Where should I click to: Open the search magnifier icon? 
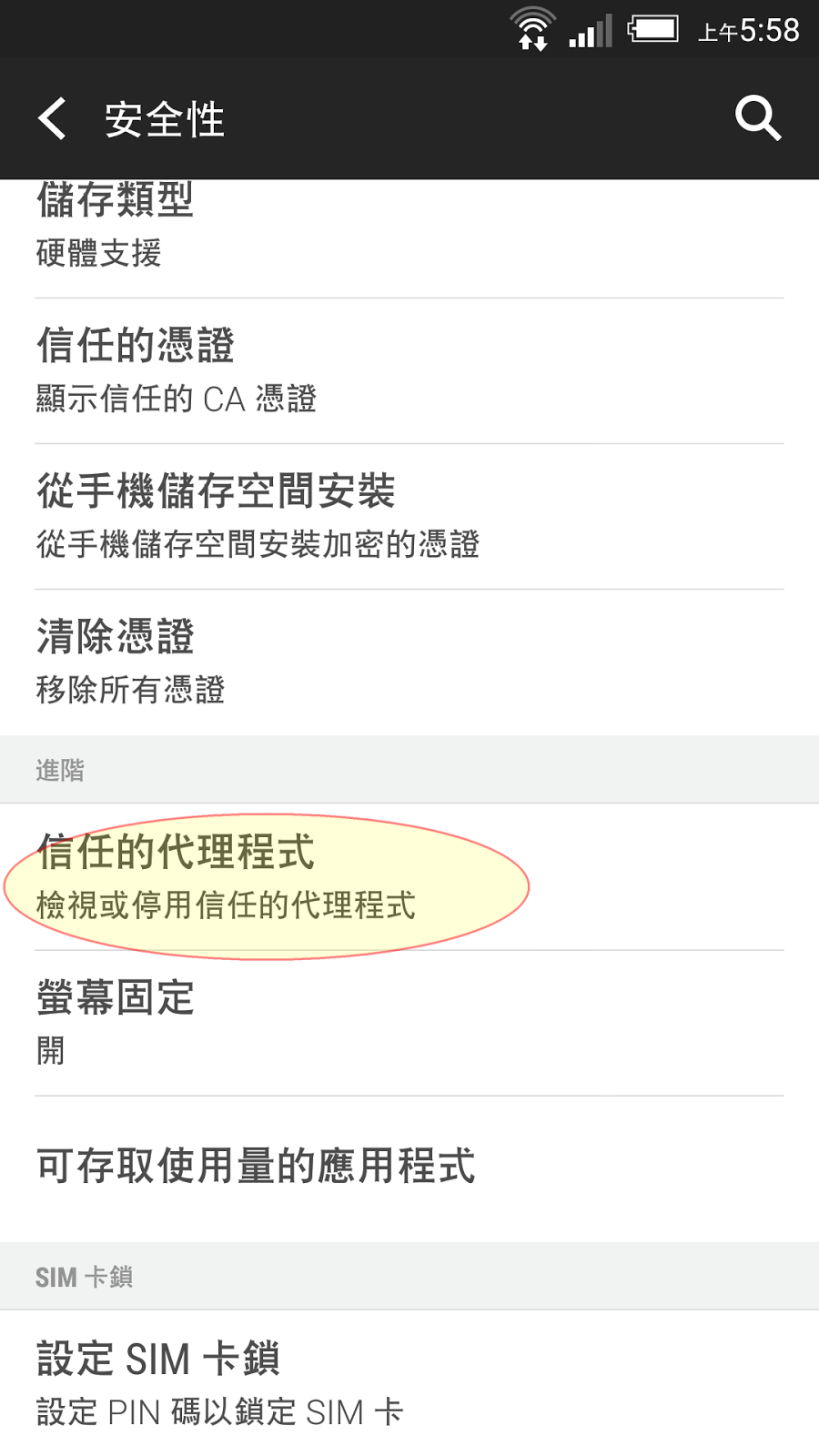click(757, 119)
